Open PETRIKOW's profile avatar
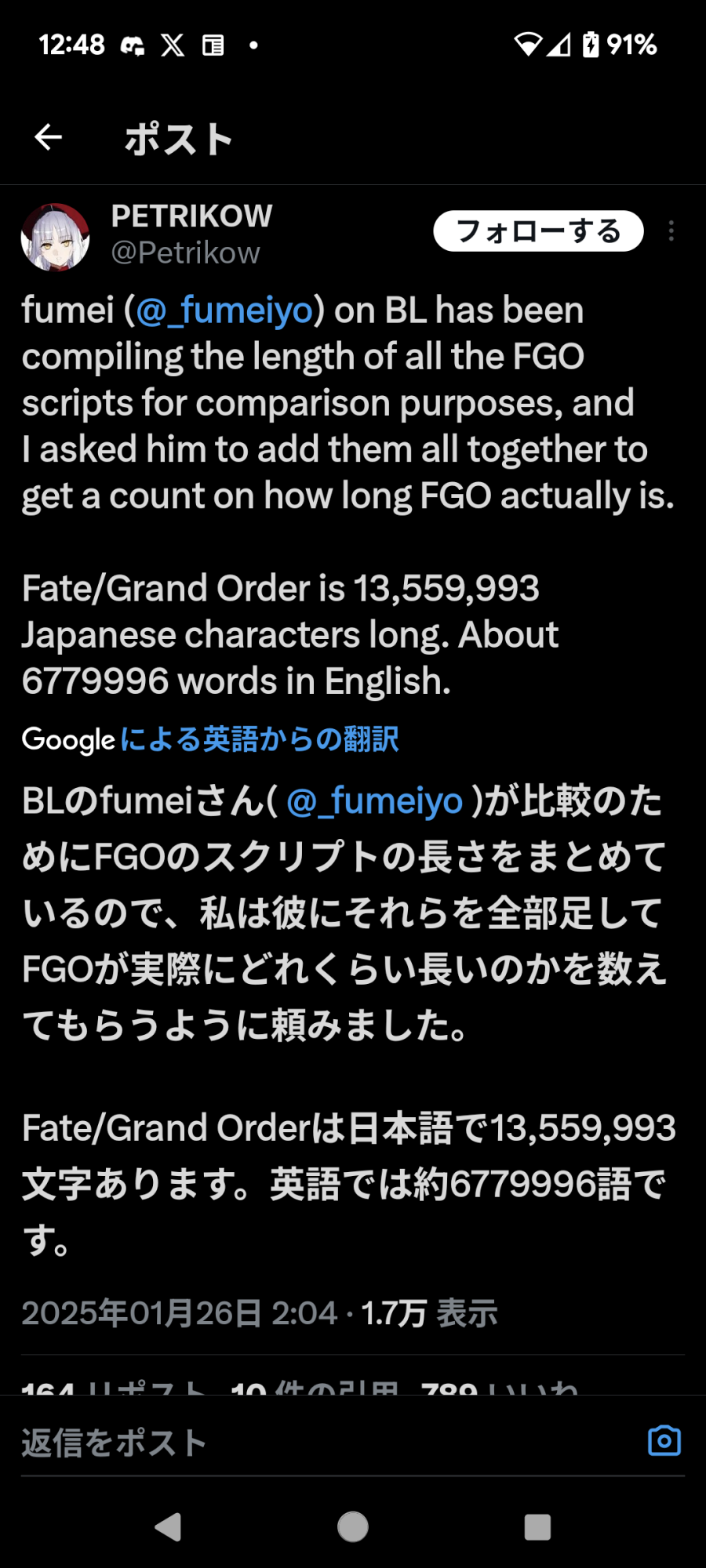Image resolution: width=706 pixels, height=1568 pixels. (55, 238)
